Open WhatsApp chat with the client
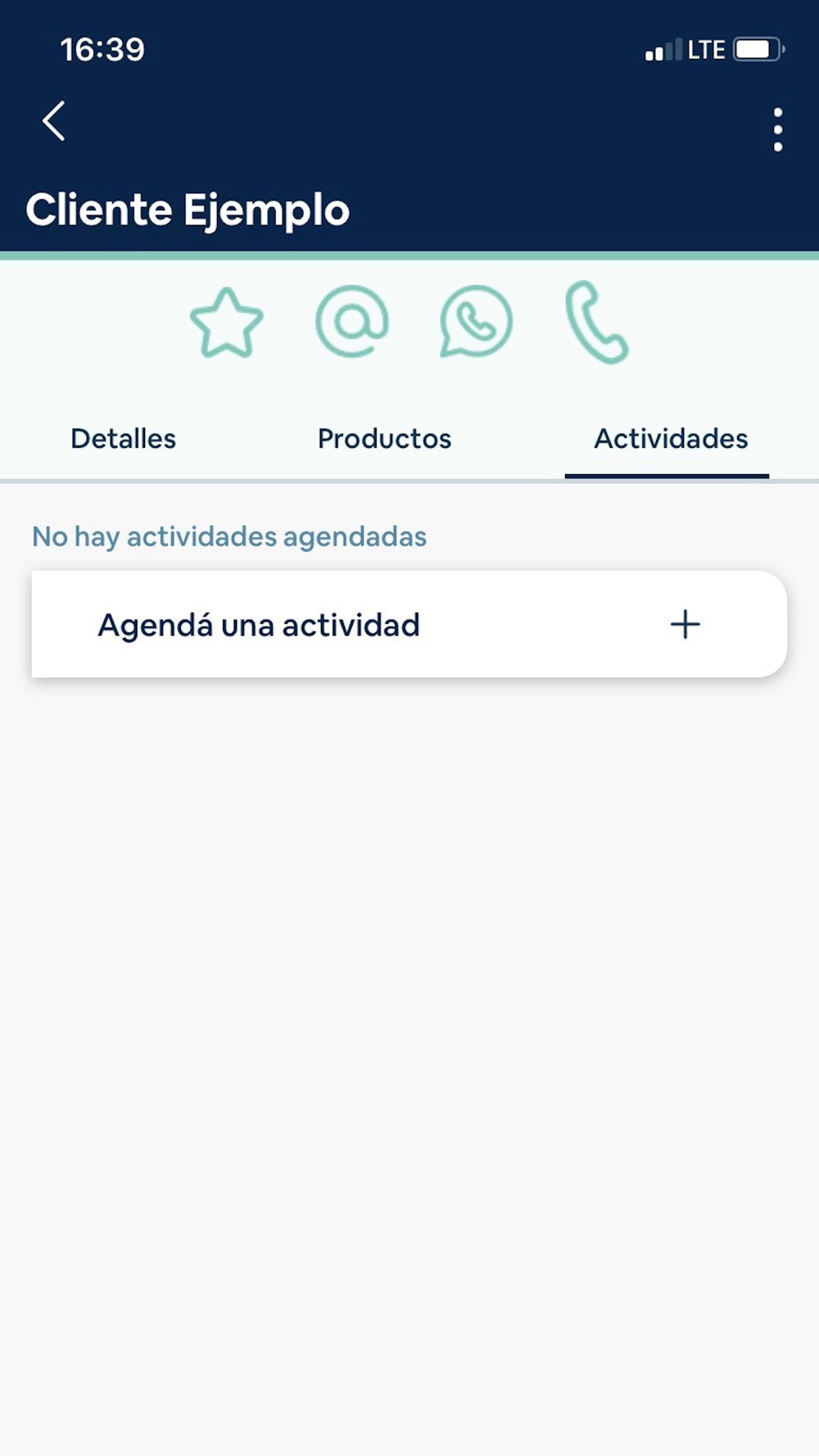Viewport: 819px width, 1456px height. click(x=477, y=322)
